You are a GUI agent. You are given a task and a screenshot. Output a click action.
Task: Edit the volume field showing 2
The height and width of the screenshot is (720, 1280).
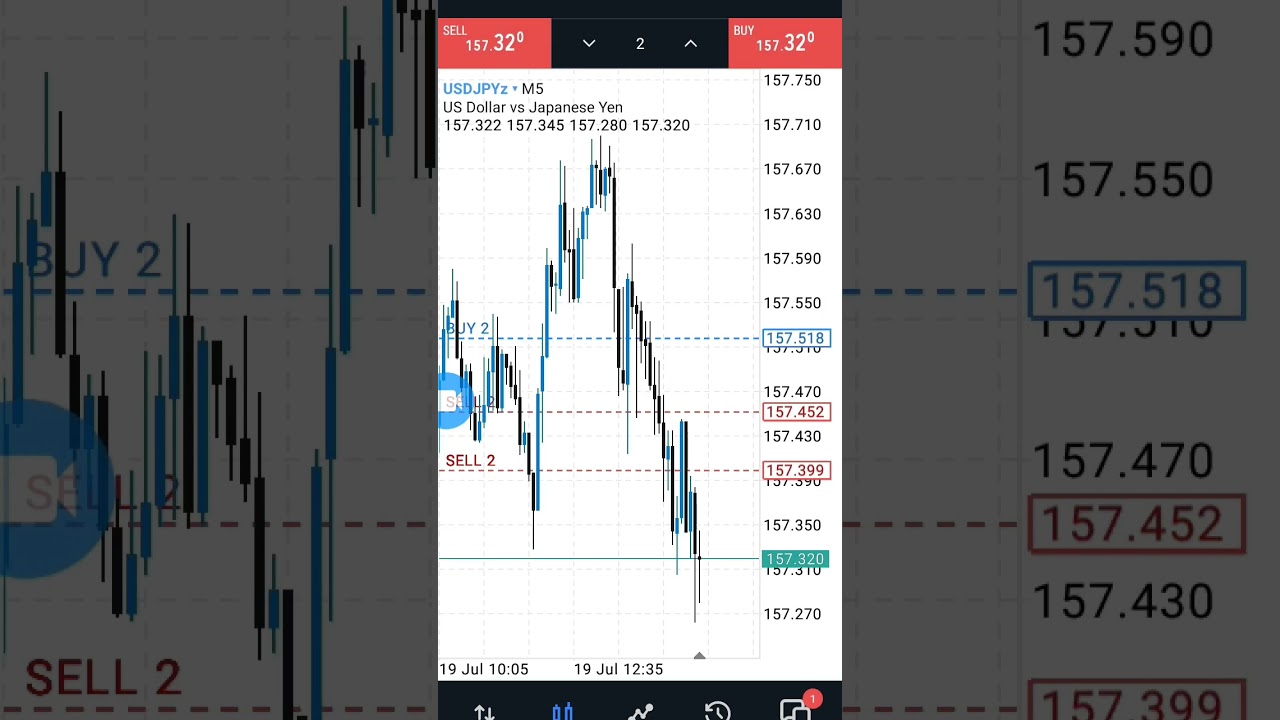(640, 44)
